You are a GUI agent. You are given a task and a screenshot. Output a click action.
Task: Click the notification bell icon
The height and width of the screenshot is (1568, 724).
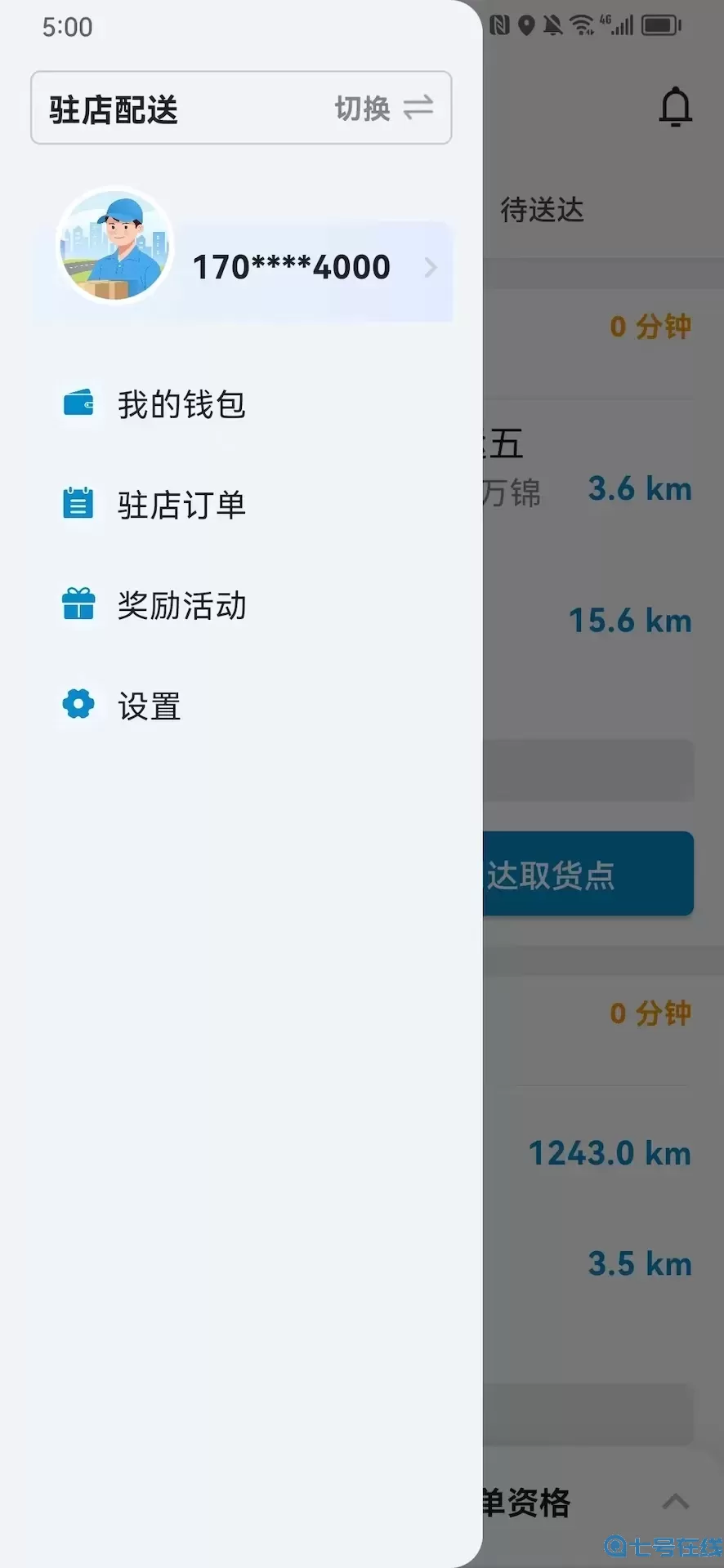tap(675, 106)
